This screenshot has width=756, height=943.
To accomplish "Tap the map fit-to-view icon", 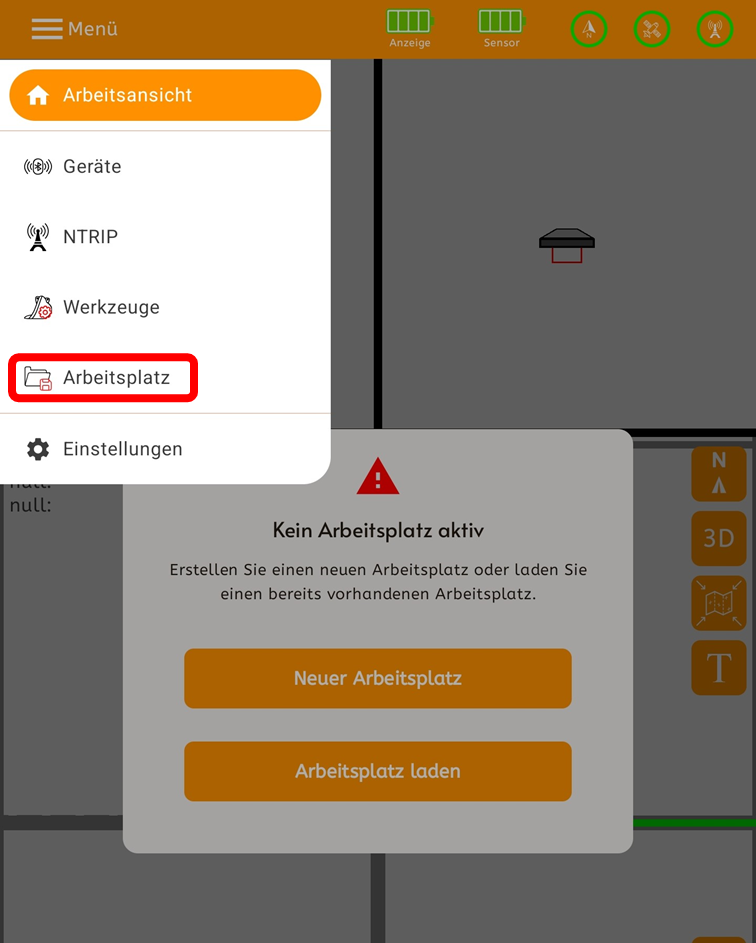I will click(718, 603).
